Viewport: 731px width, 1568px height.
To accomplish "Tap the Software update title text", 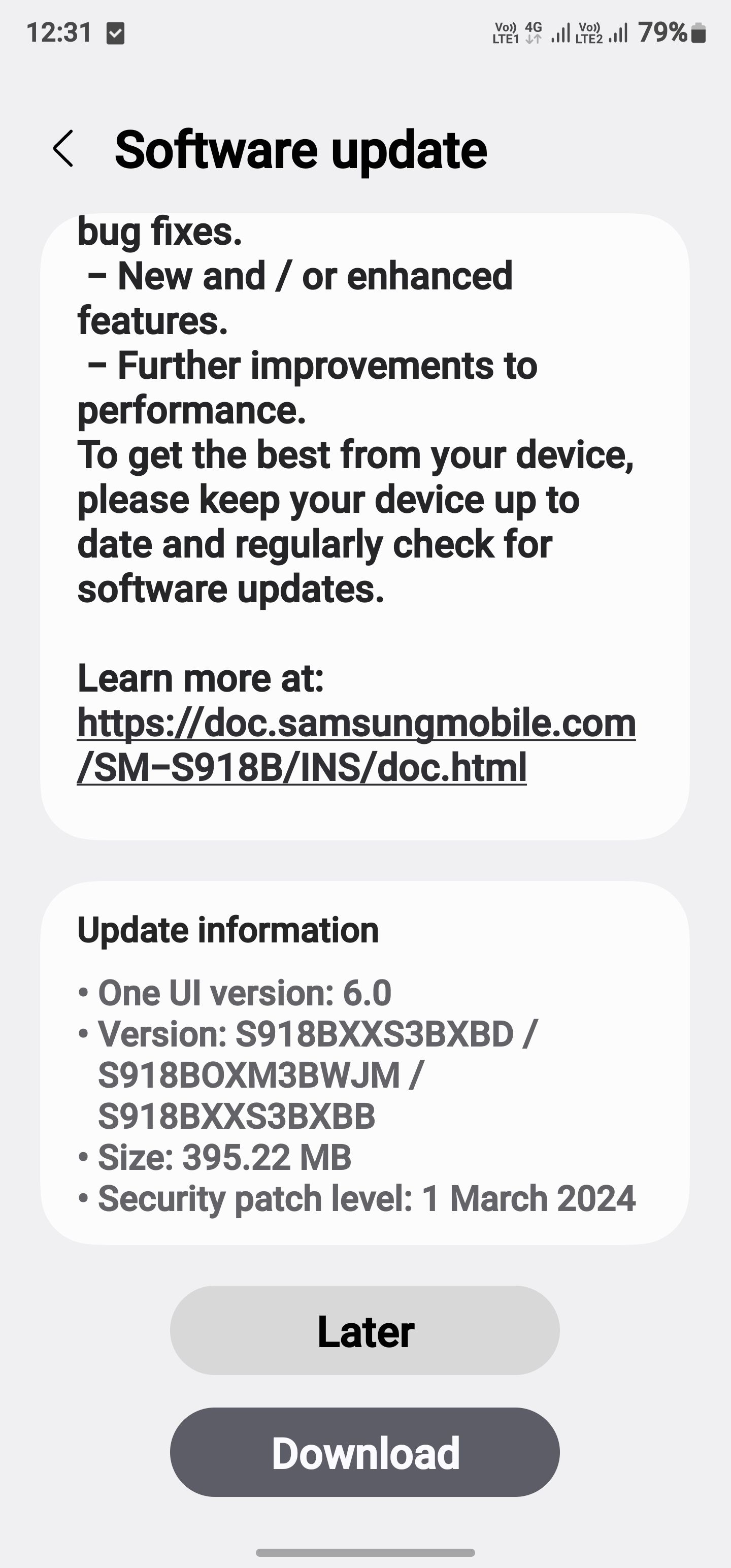I will tap(301, 150).
